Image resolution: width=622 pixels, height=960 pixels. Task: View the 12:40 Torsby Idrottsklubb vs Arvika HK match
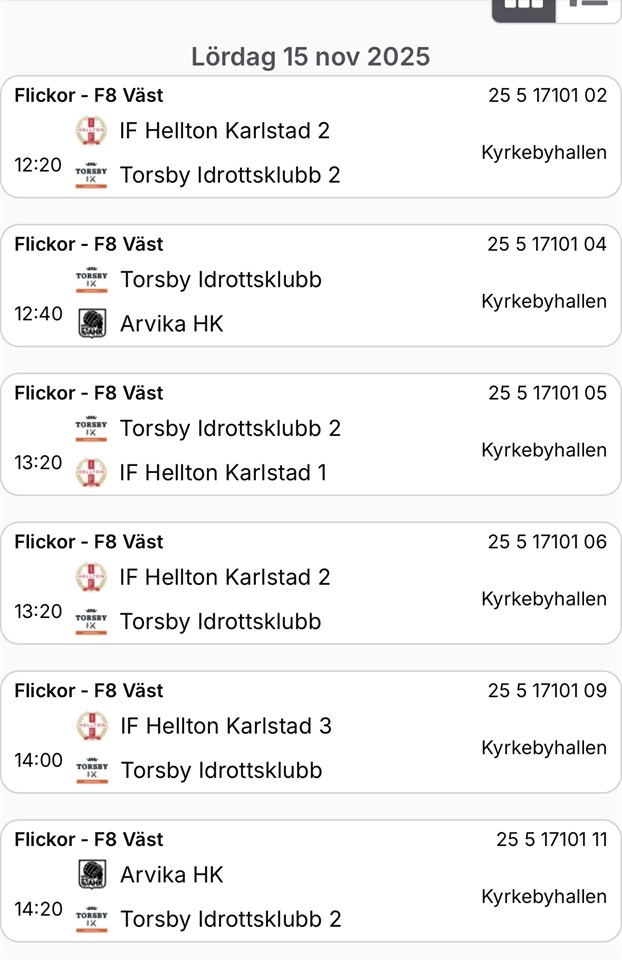click(x=310, y=286)
